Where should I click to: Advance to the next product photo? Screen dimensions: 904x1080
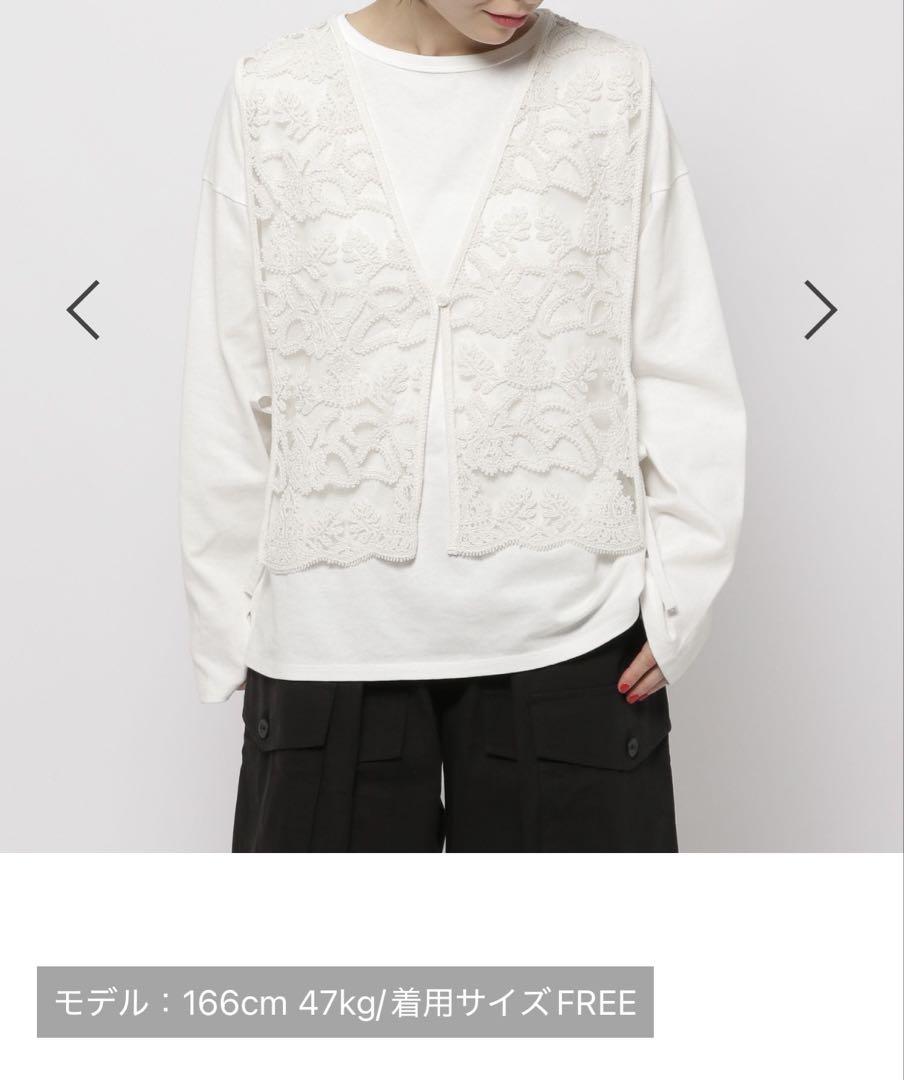pos(820,311)
